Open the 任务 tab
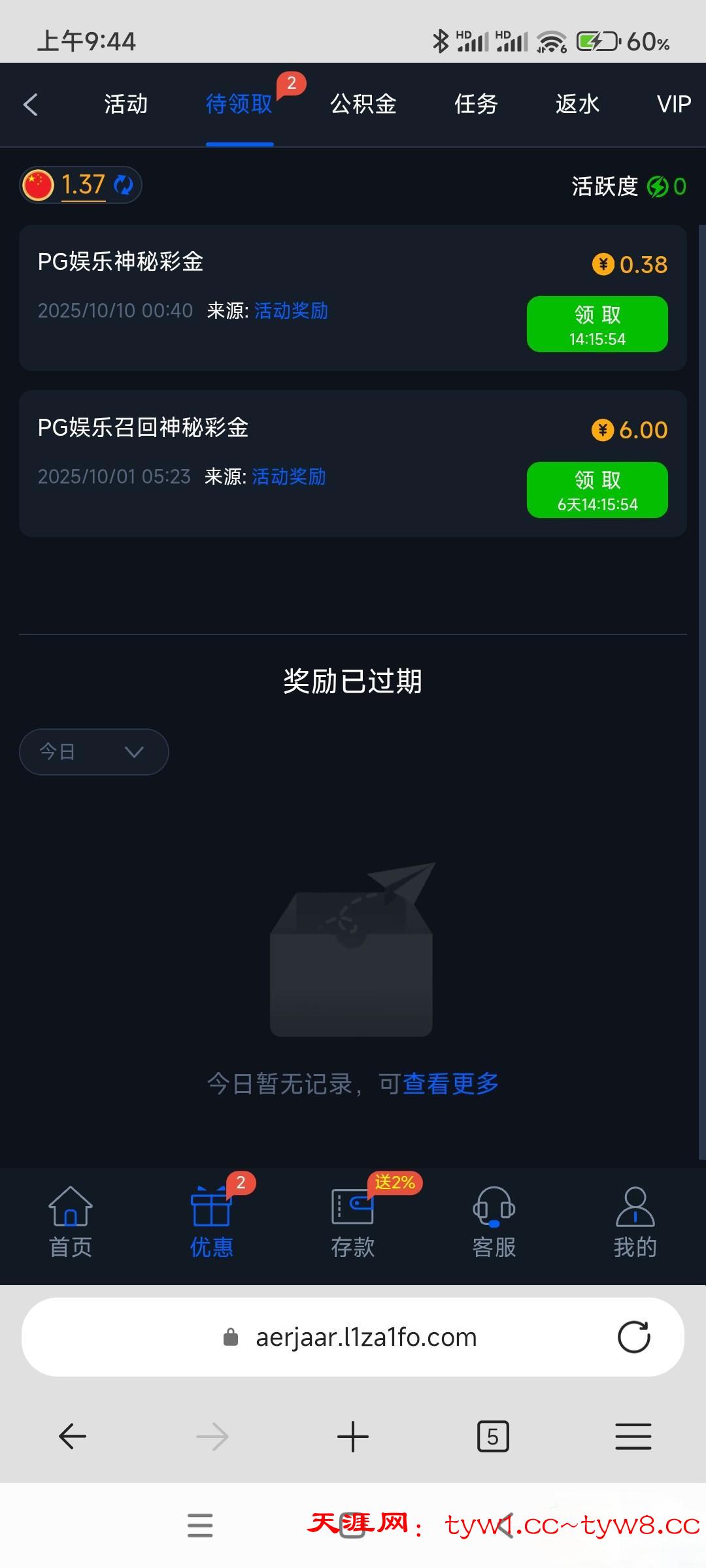The width and height of the screenshot is (706, 1568). coord(476,105)
